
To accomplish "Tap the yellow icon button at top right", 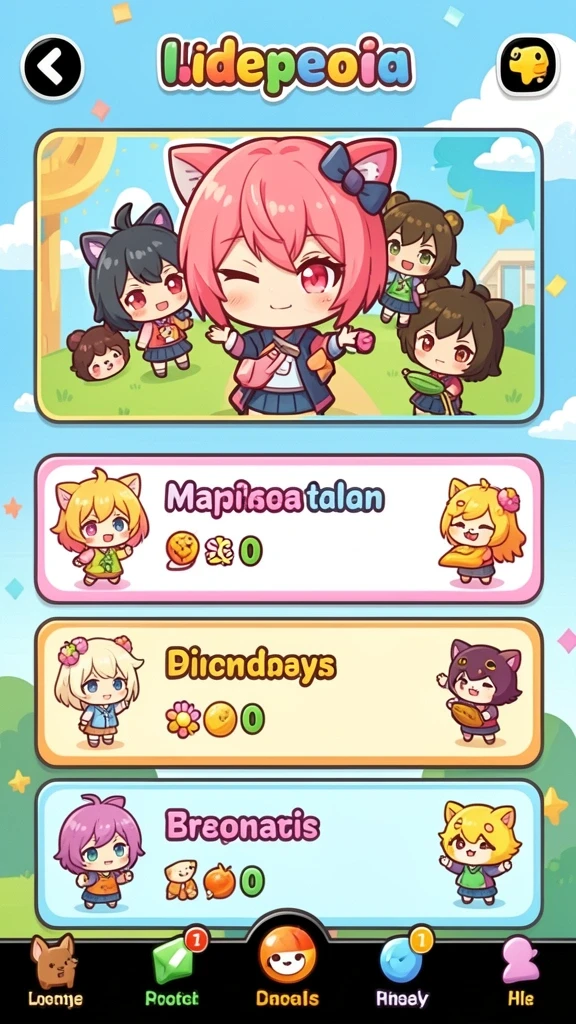I will coord(528,67).
